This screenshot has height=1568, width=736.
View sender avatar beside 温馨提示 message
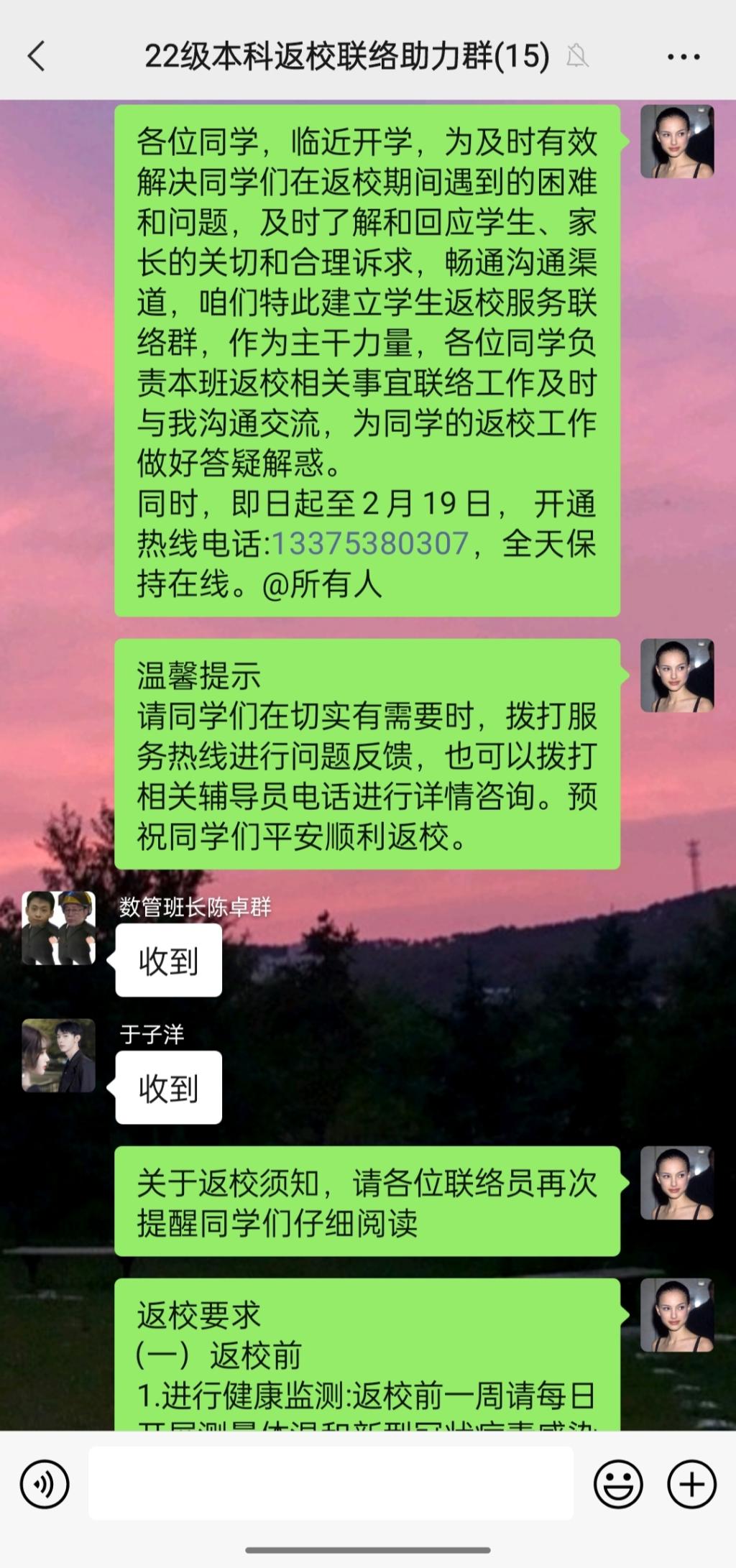[x=677, y=675]
